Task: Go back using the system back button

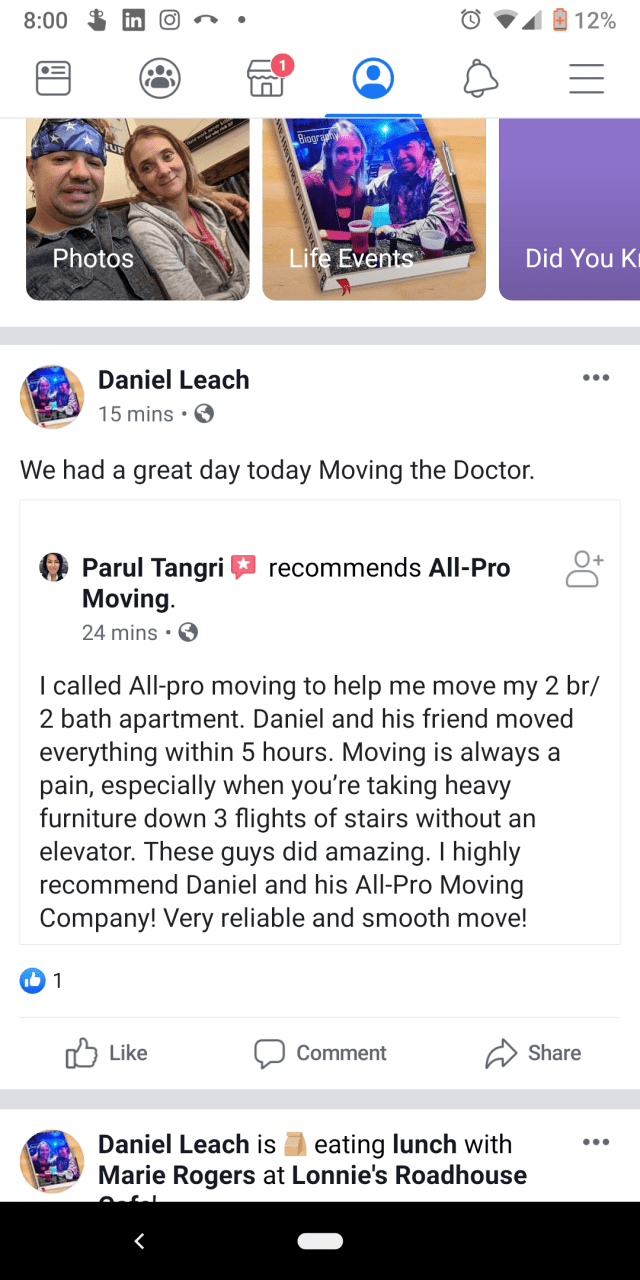Action: (x=139, y=1241)
